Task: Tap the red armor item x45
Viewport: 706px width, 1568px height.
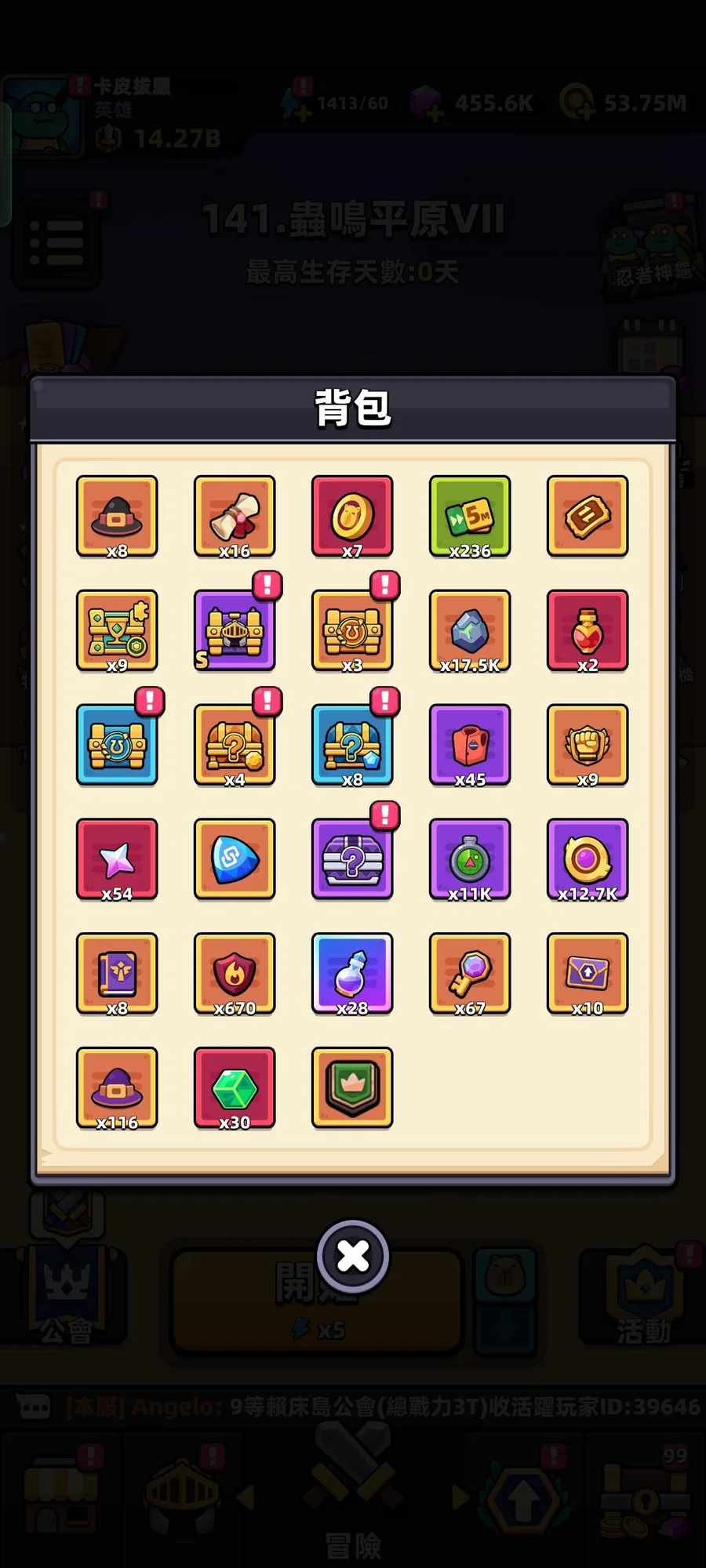Action: point(470,745)
